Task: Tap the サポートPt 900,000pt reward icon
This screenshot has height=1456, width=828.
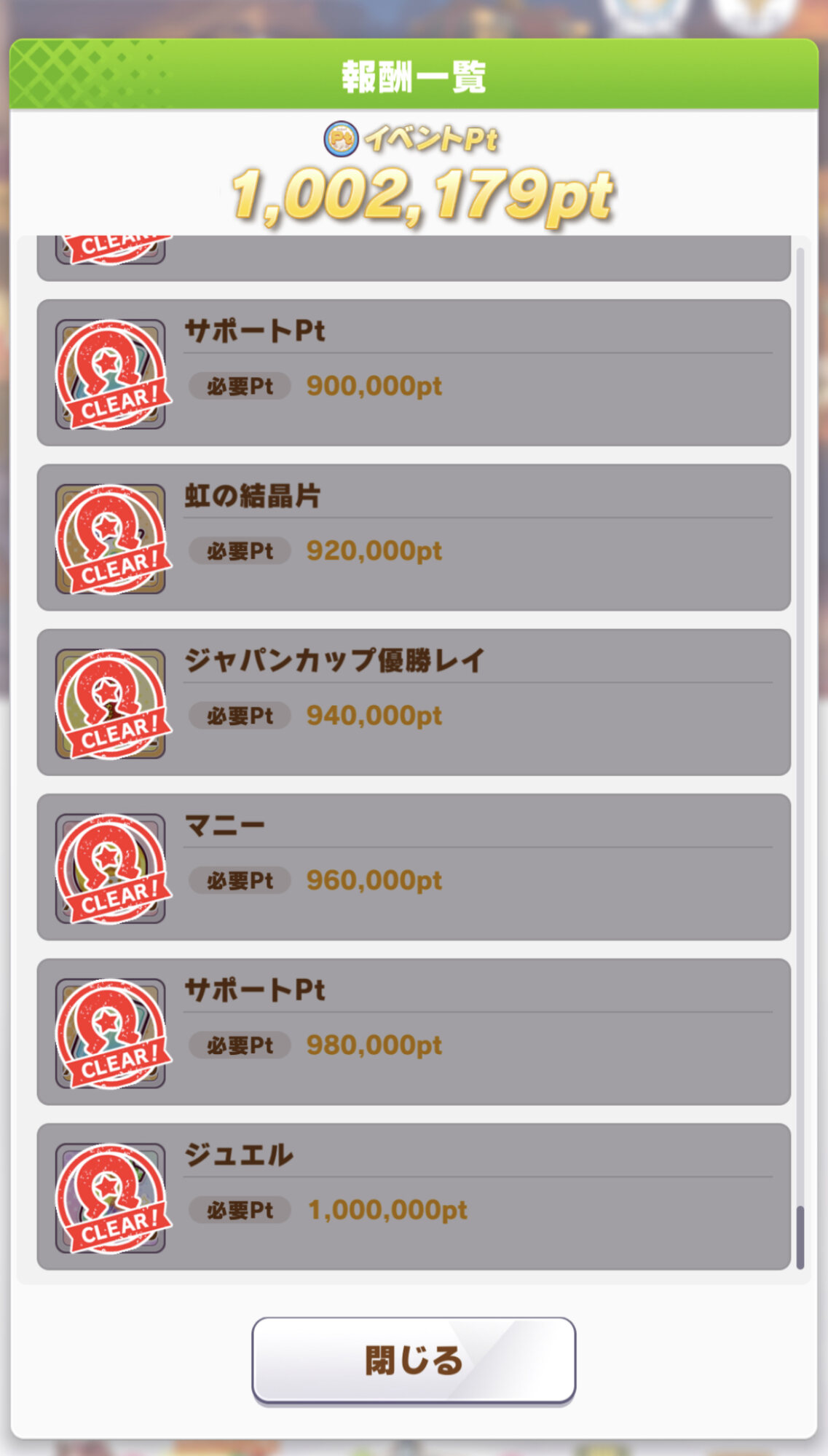Action: (x=111, y=374)
